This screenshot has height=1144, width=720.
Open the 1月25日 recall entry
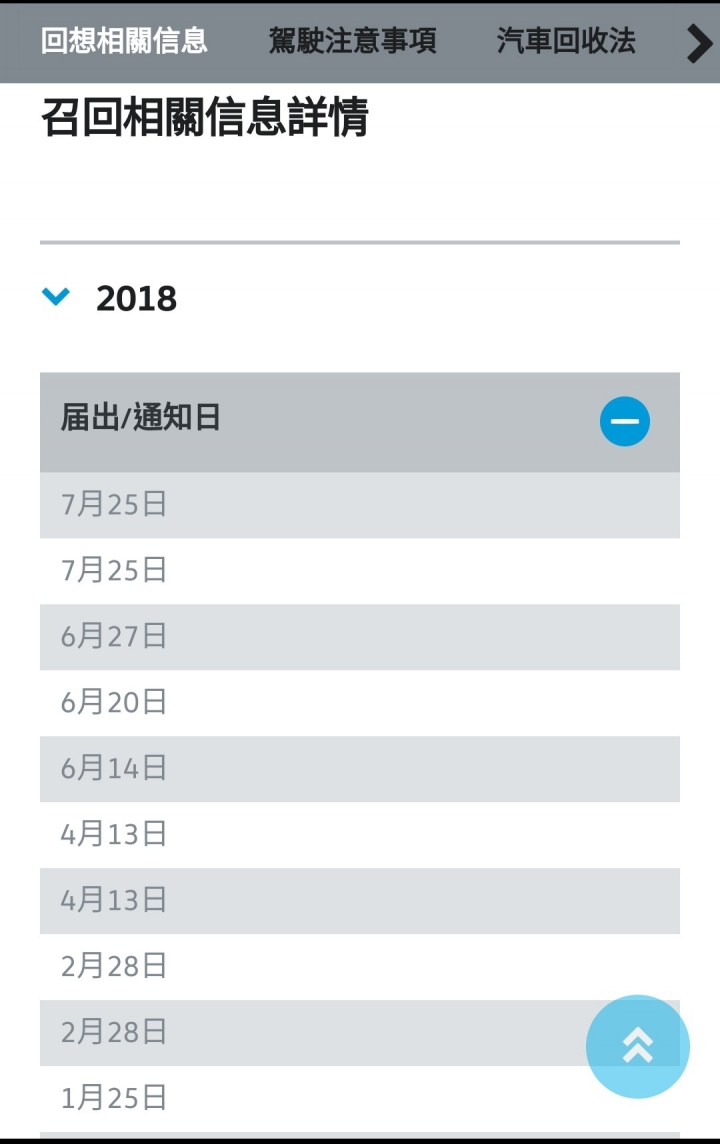[x=360, y=1098]
